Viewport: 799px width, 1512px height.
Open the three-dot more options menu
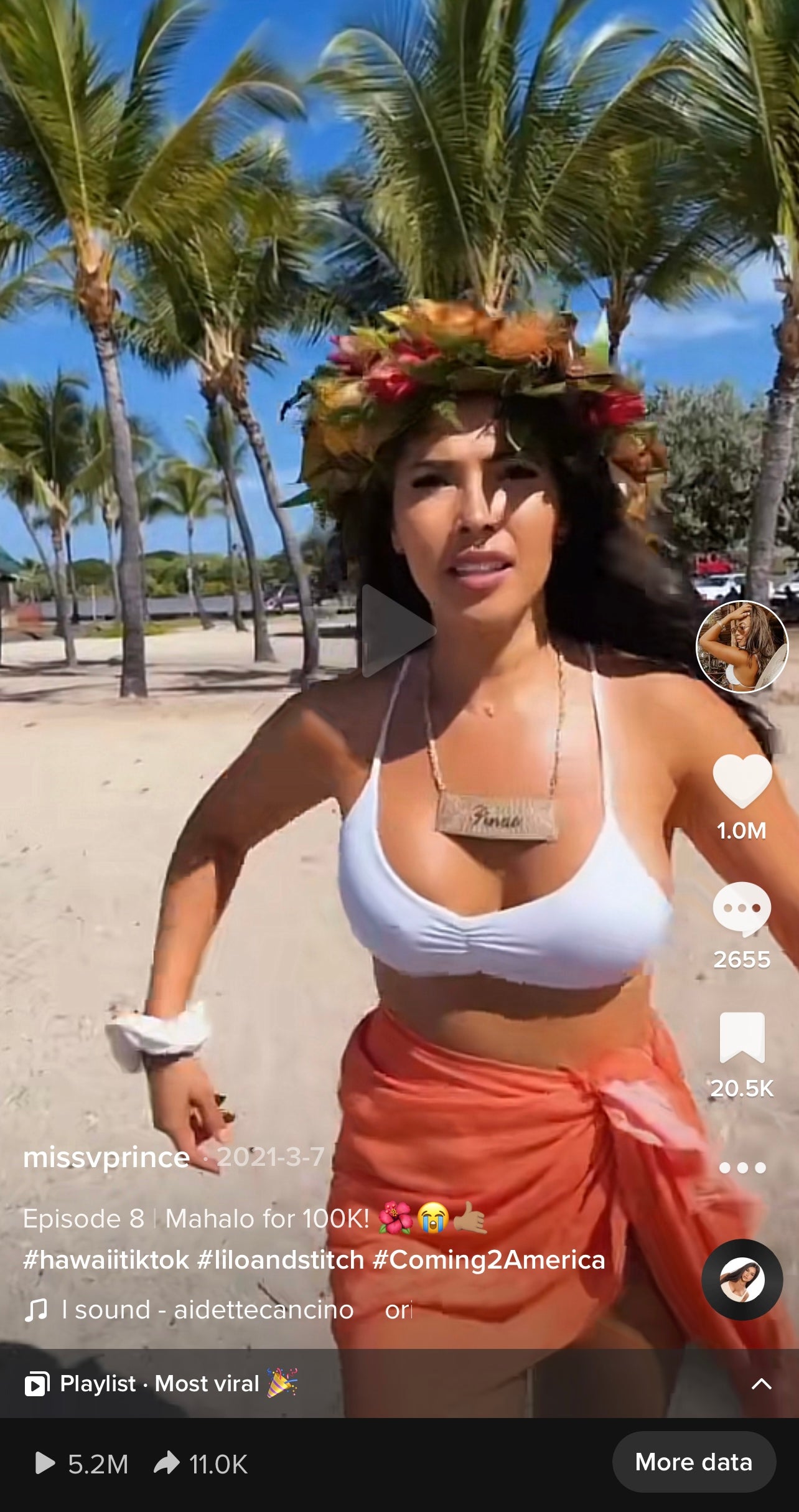(742, 1168)
